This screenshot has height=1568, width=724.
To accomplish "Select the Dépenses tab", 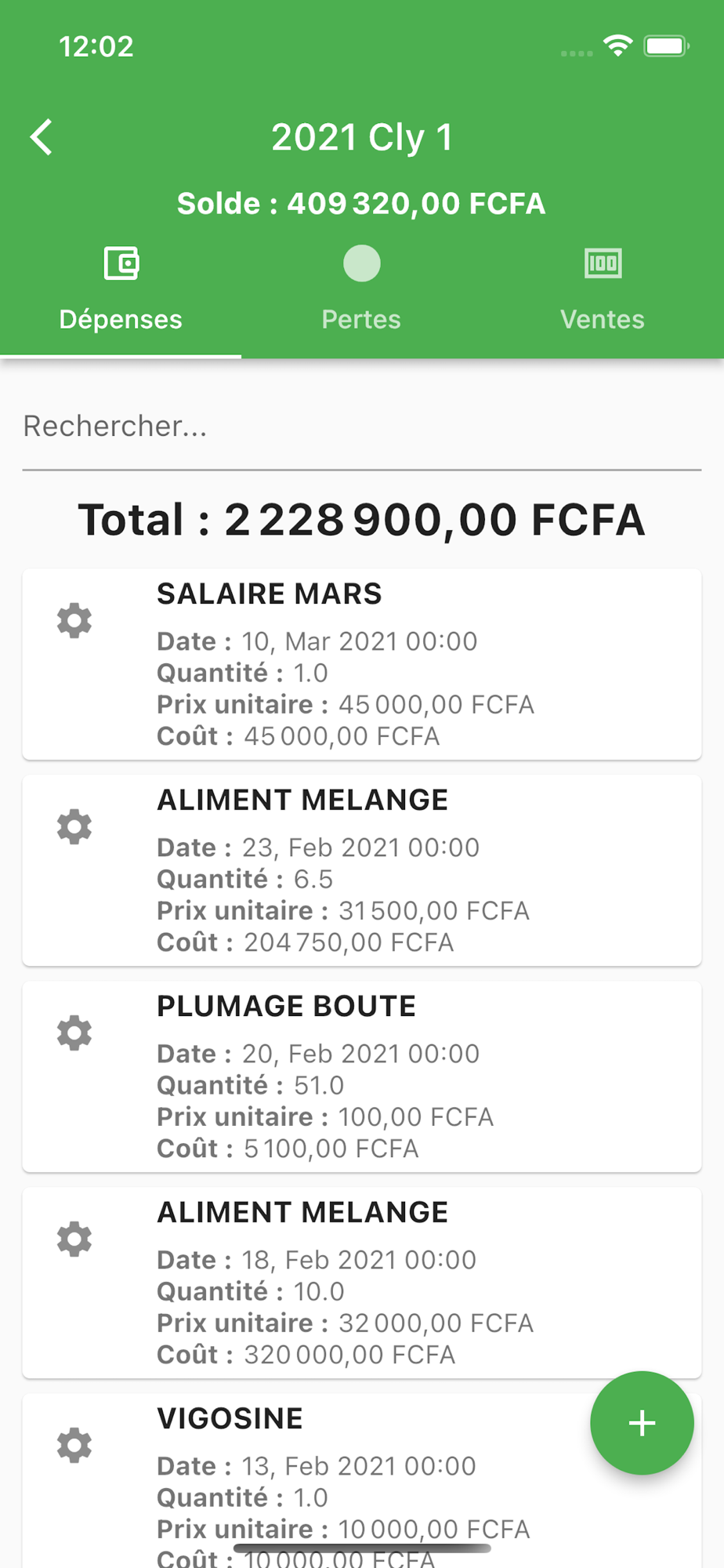I will [x=121, y=289].
